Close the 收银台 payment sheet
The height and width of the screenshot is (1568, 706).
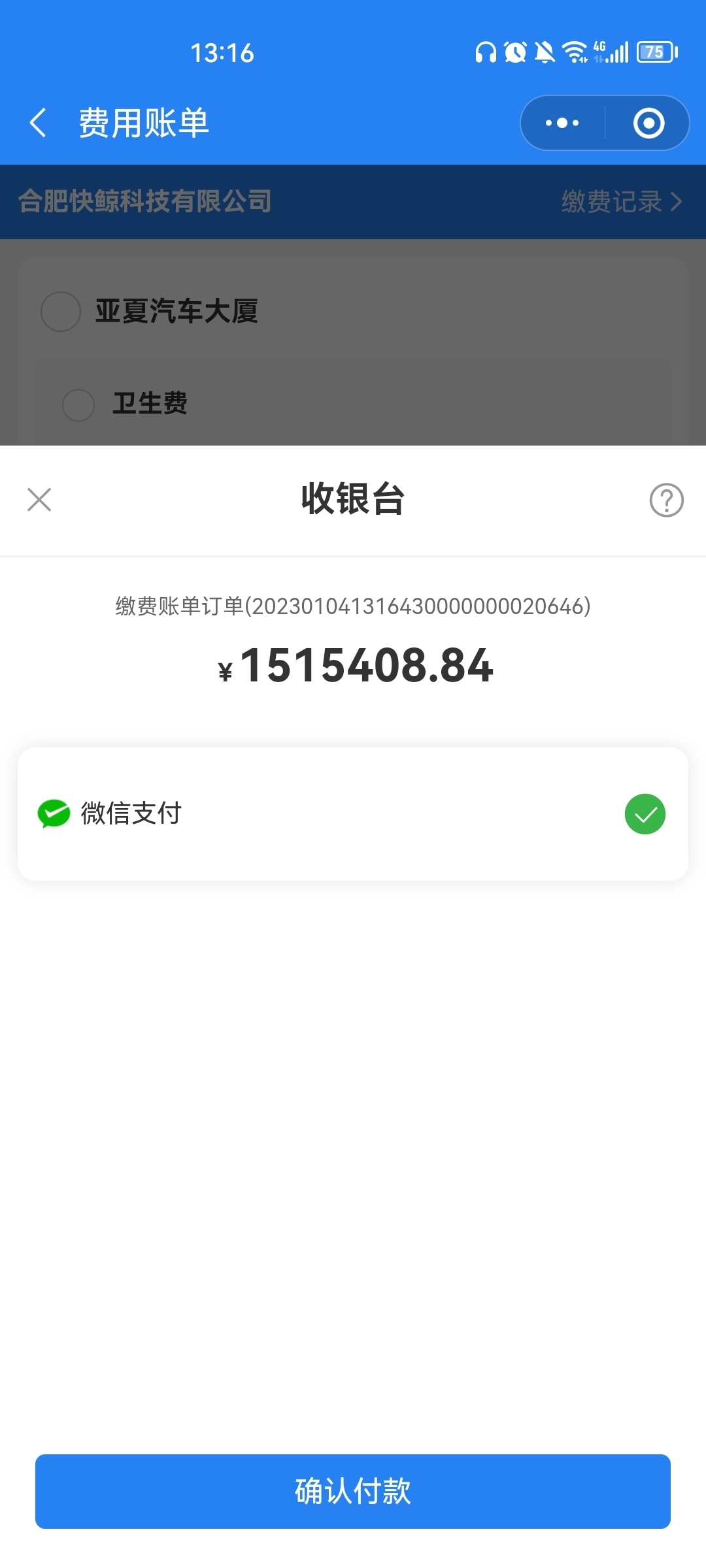click(39, 500)
